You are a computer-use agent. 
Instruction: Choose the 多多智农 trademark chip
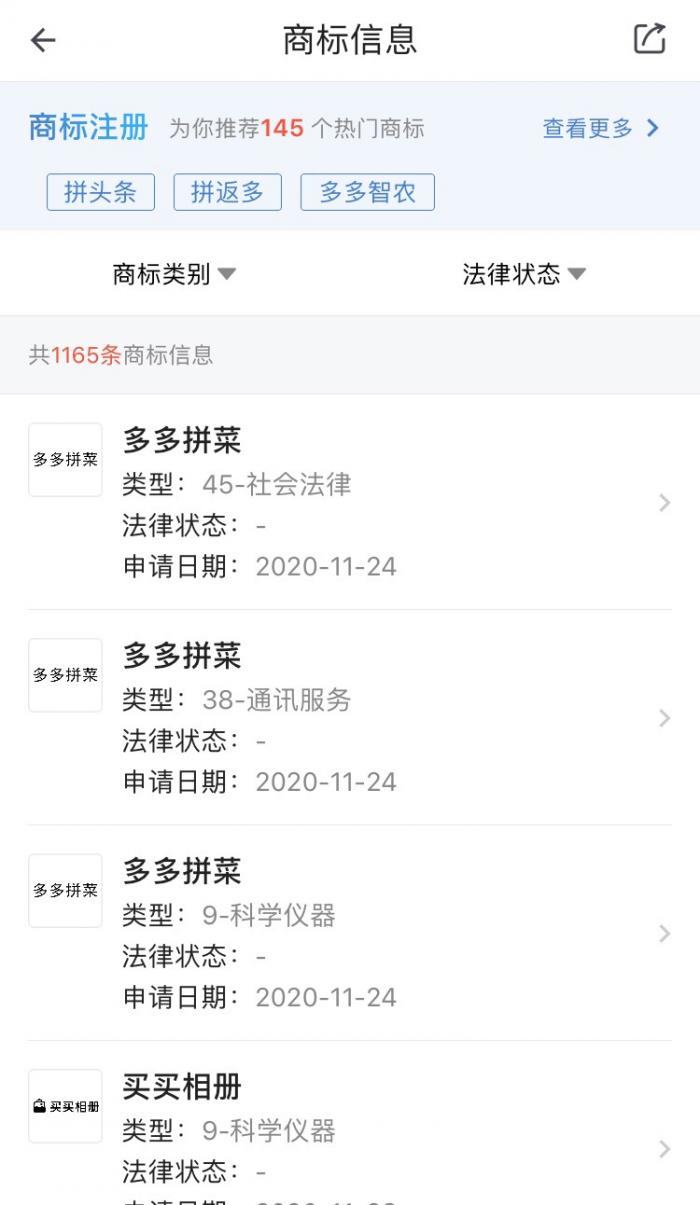(x=367, y=192)
